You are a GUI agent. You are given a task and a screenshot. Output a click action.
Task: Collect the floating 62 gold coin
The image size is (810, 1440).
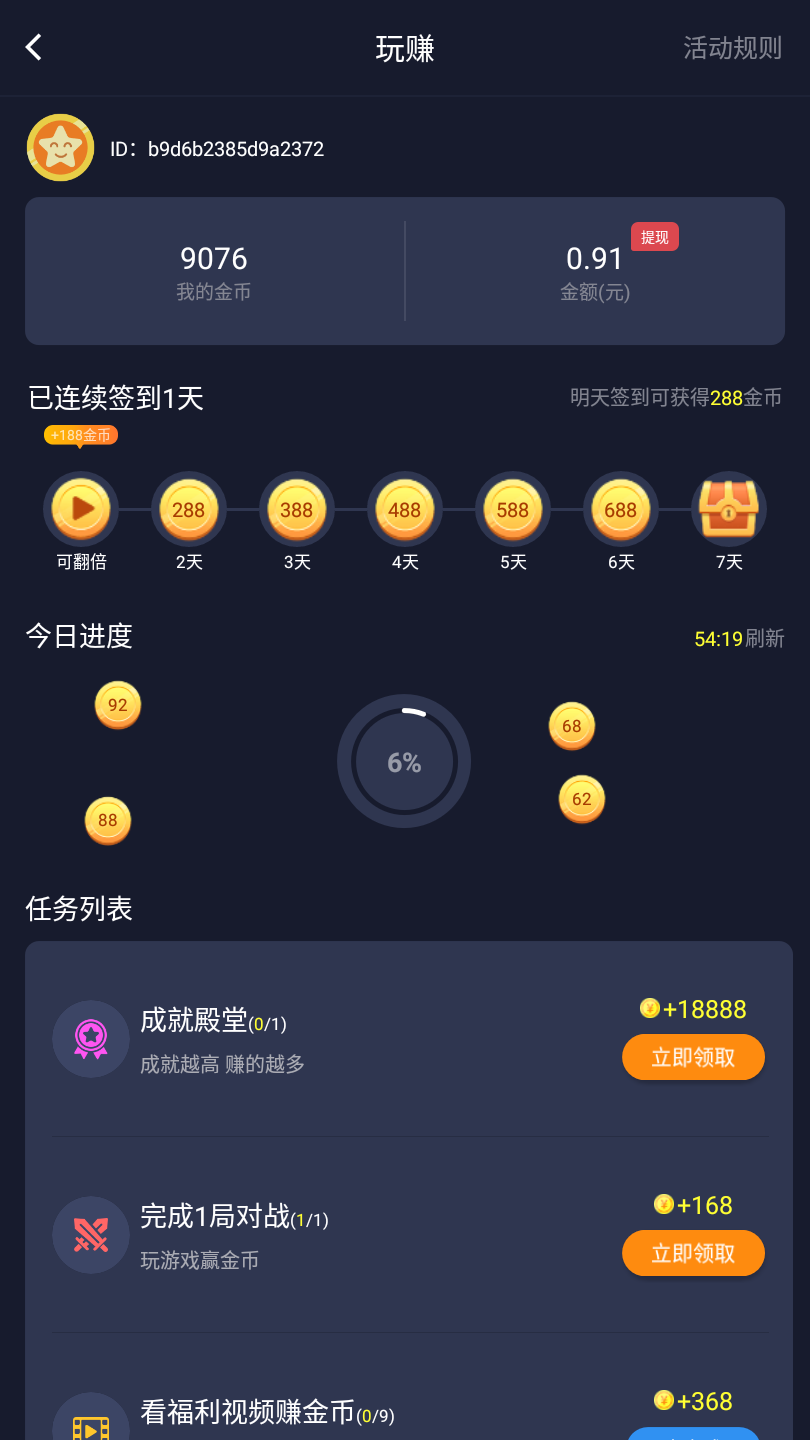582,799
